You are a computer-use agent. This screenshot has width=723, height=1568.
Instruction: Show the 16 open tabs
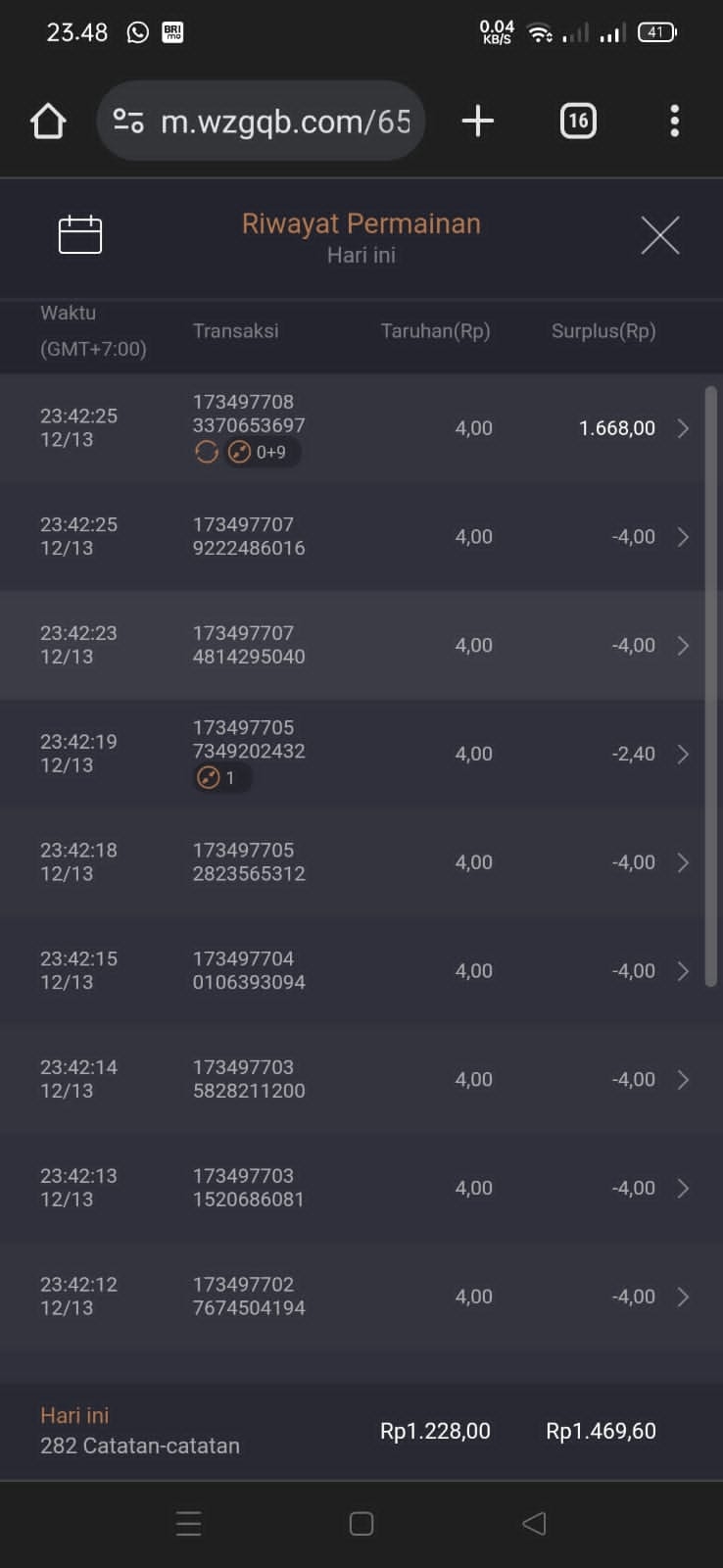pyautogui.click(x=577, y=122)
